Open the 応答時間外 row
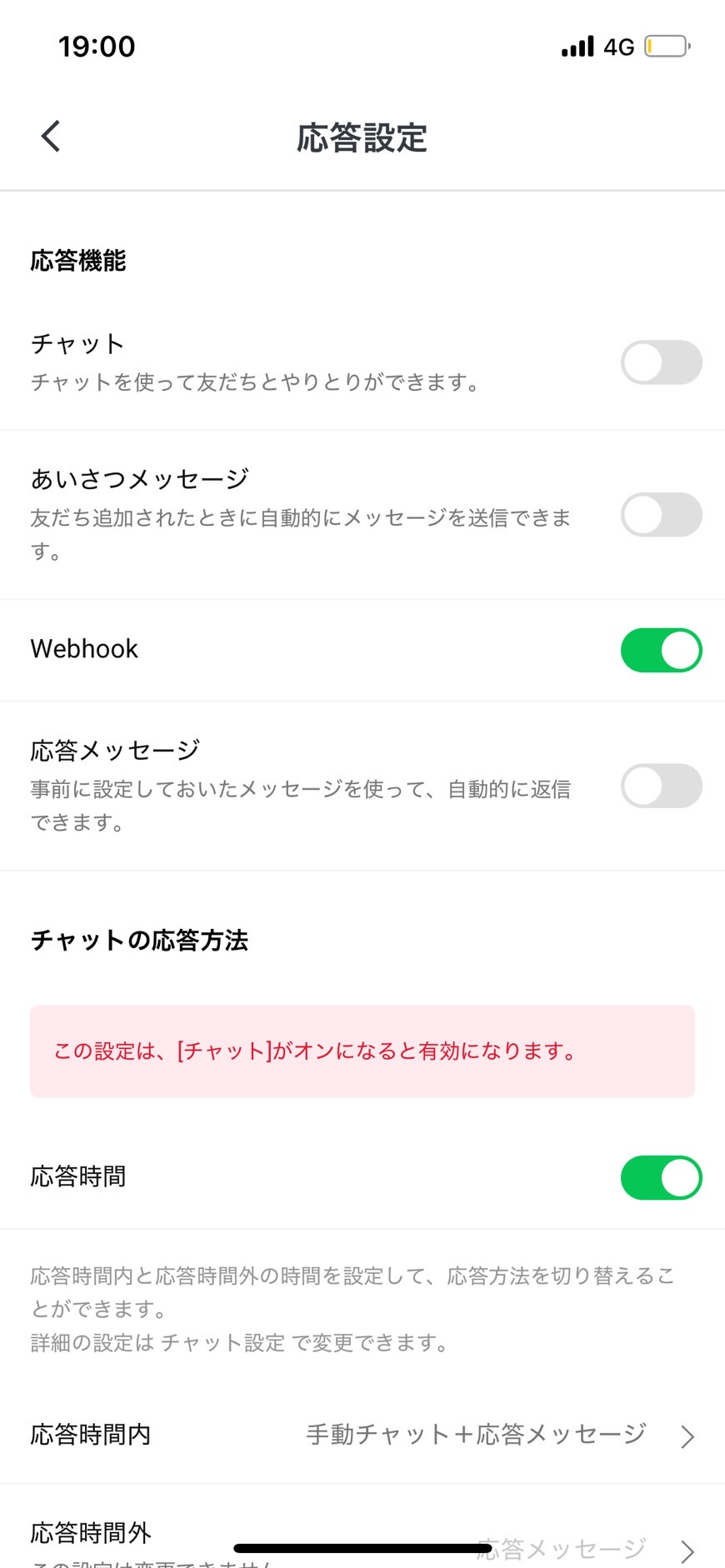 362,1526
